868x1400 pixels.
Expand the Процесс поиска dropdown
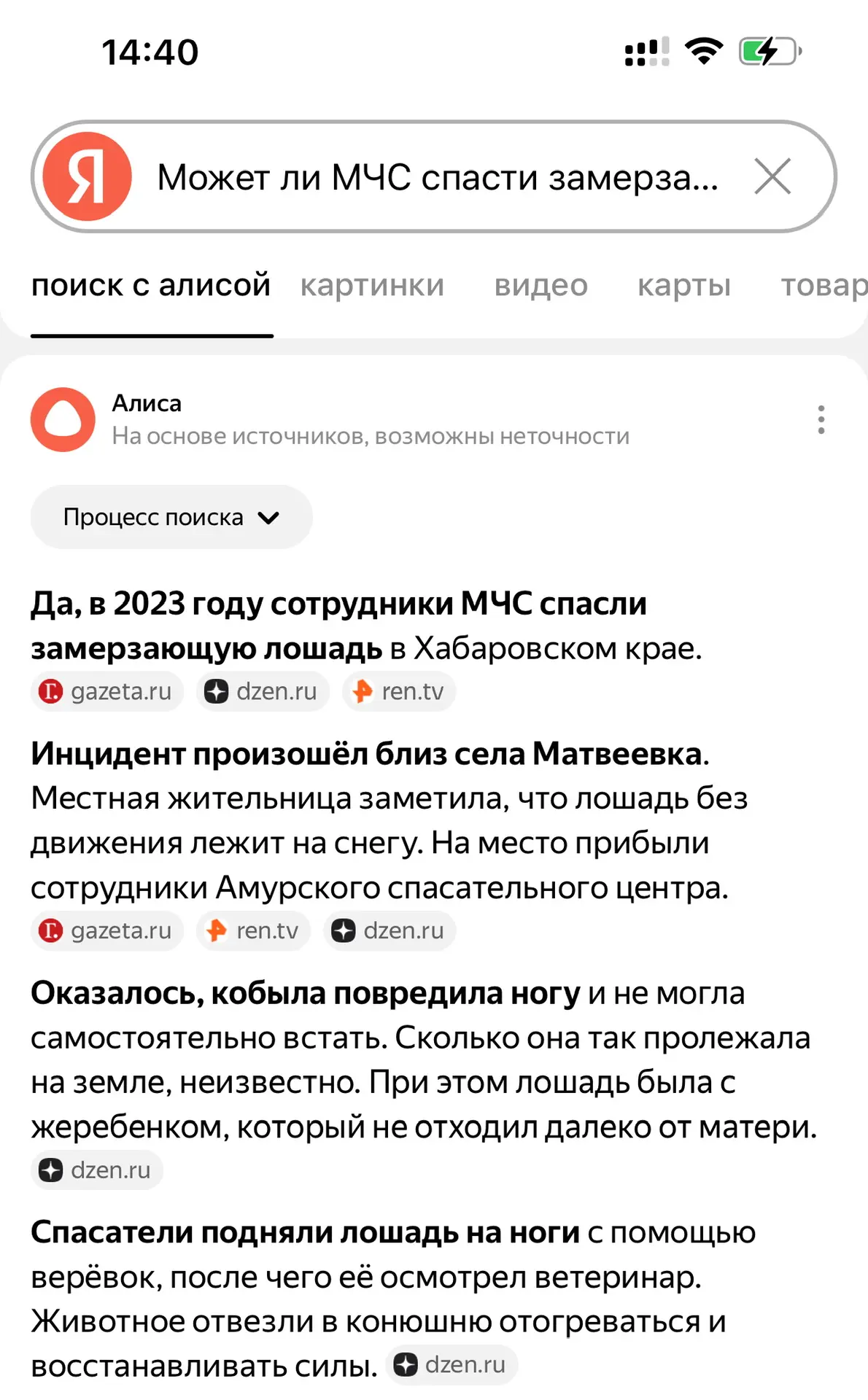[x=171, y=517]
